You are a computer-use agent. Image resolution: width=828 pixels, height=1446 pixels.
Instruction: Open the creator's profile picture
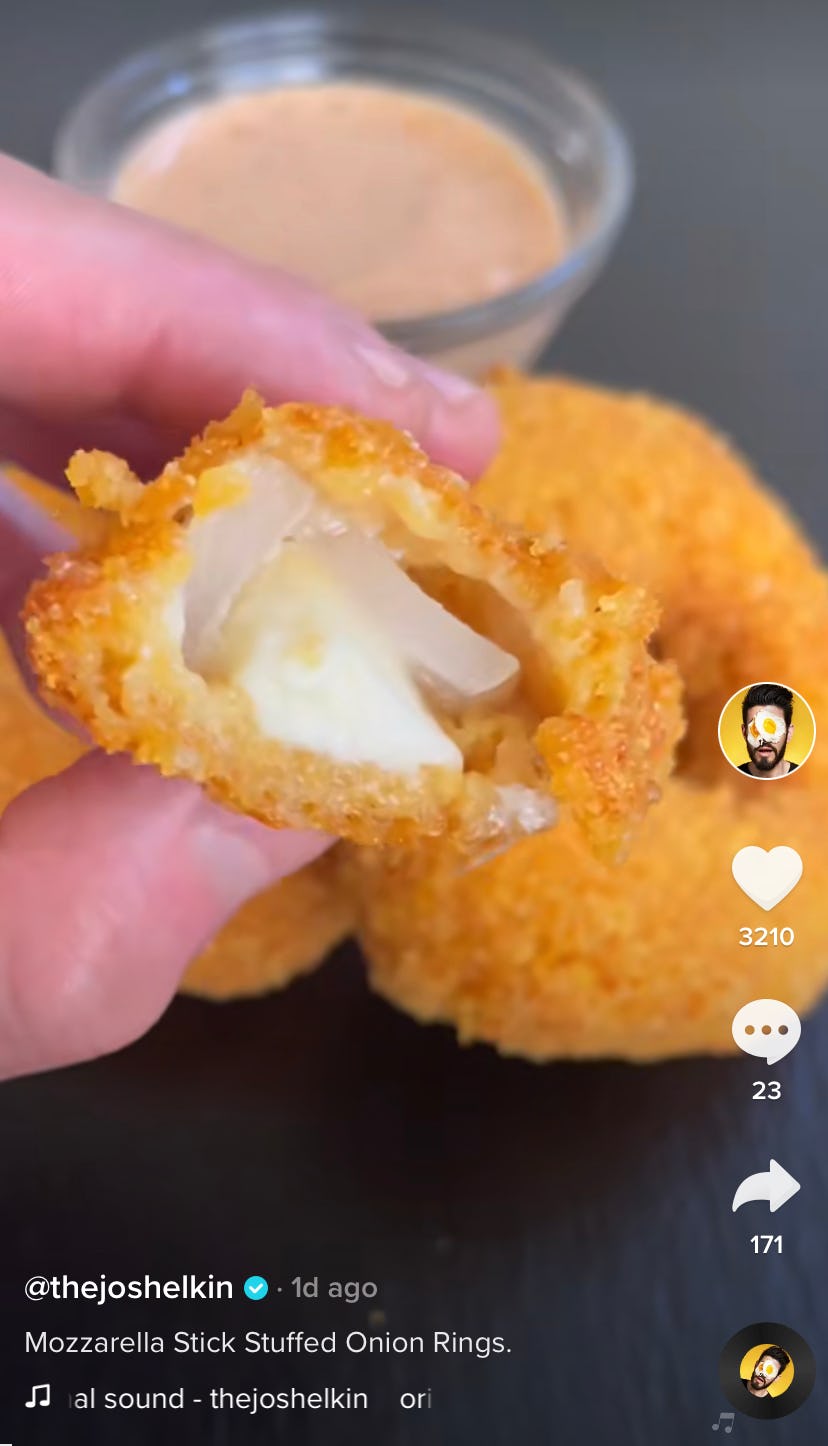coord(767,730)
